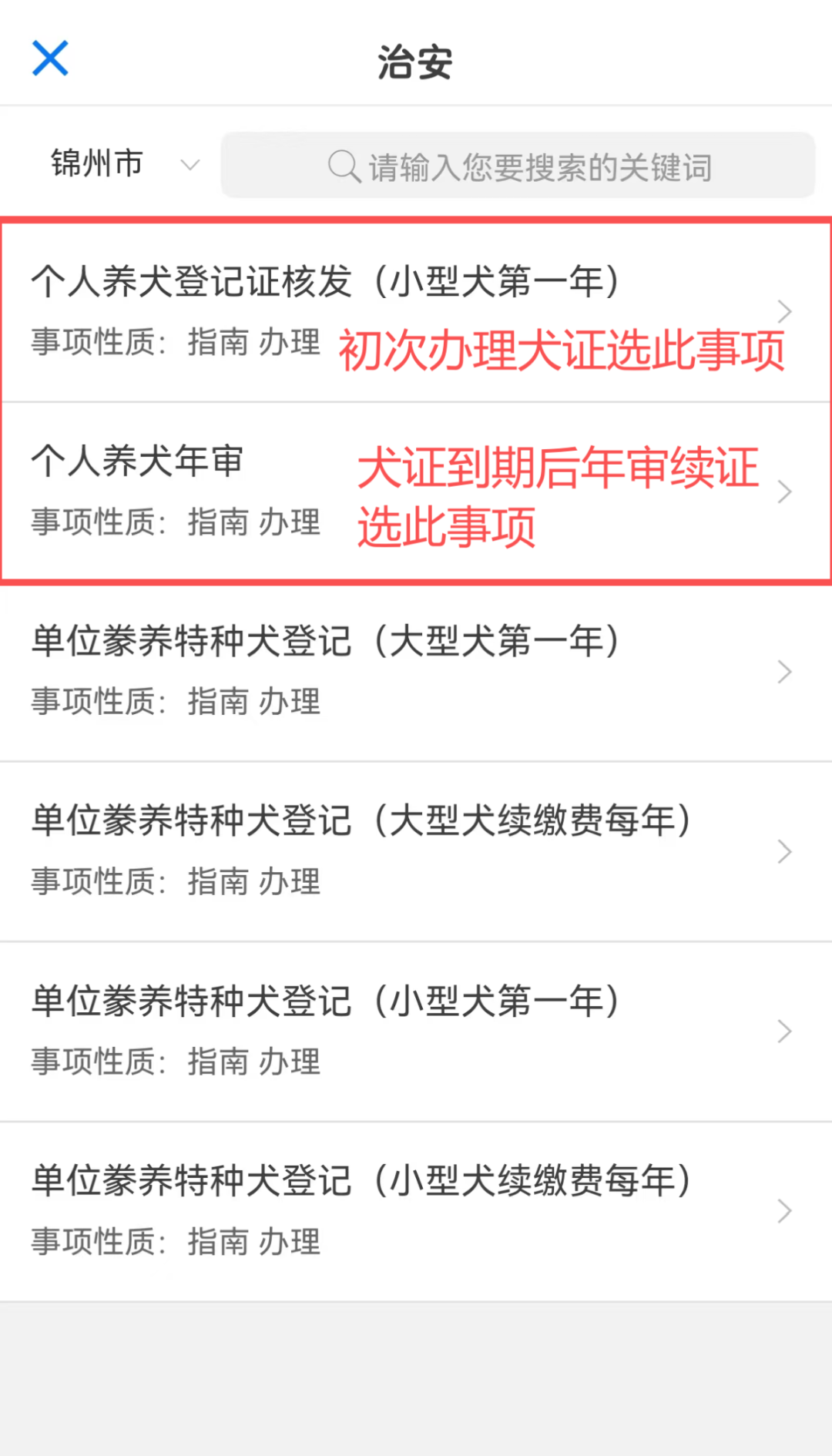The height and width of the screenshot is (1456, 832).
Task: Tap the arrow beside 个人养犬年审
Action: coord(784,491)
